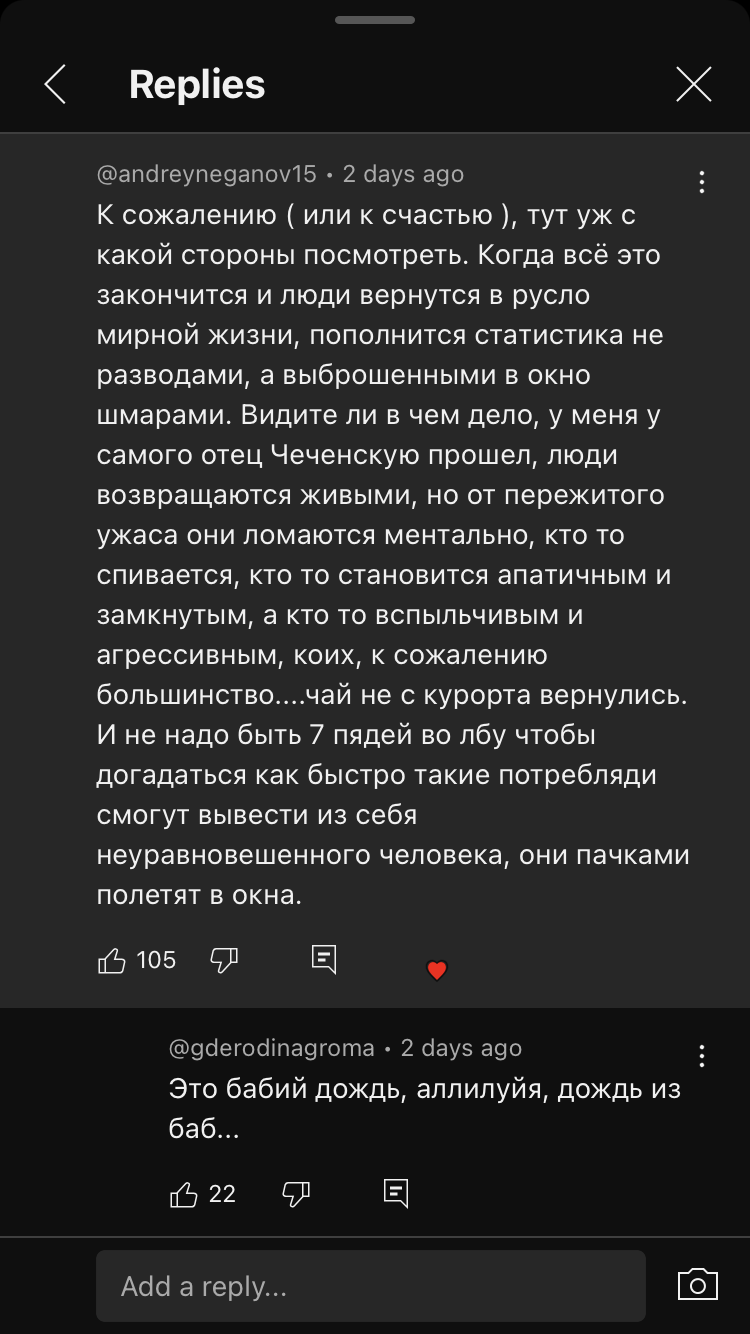The width and height of the screenshot is (750, 1334).
Task: Open overflow menu on gderodinagroma's reply
Action: 702,1056
